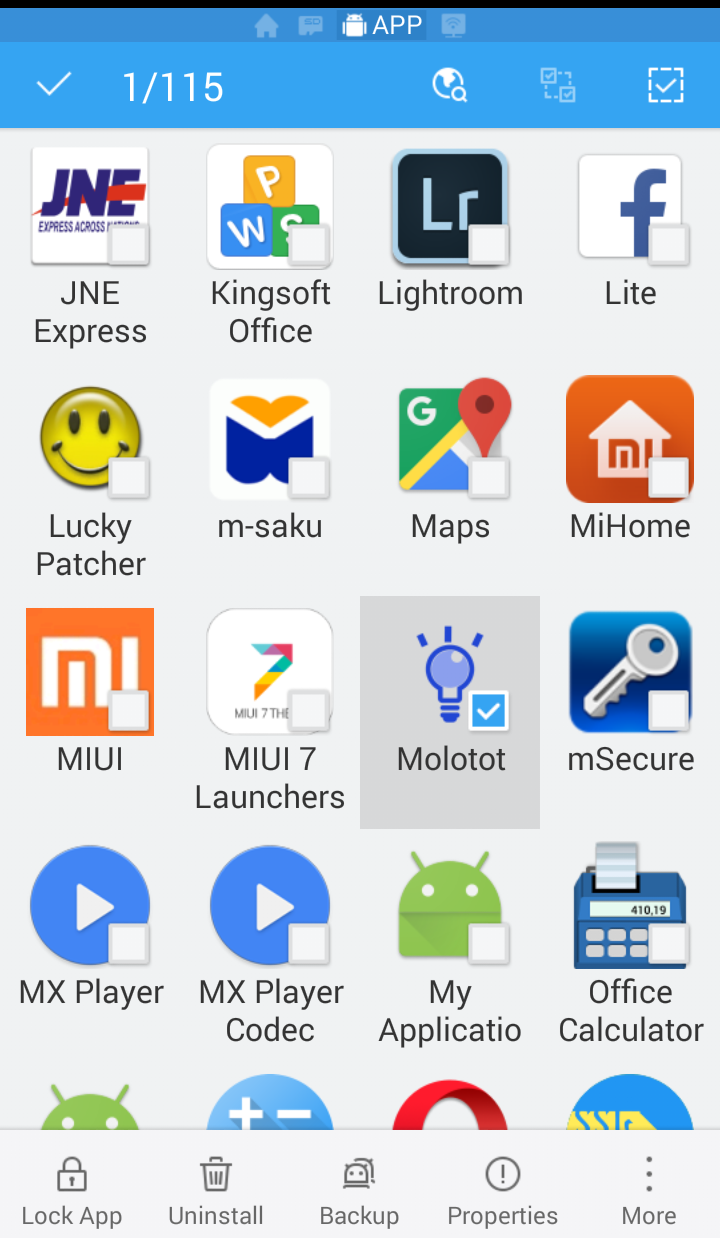Open the Lock App tool
This screenshot has height=1238, width=720.
click(71, 1186)
